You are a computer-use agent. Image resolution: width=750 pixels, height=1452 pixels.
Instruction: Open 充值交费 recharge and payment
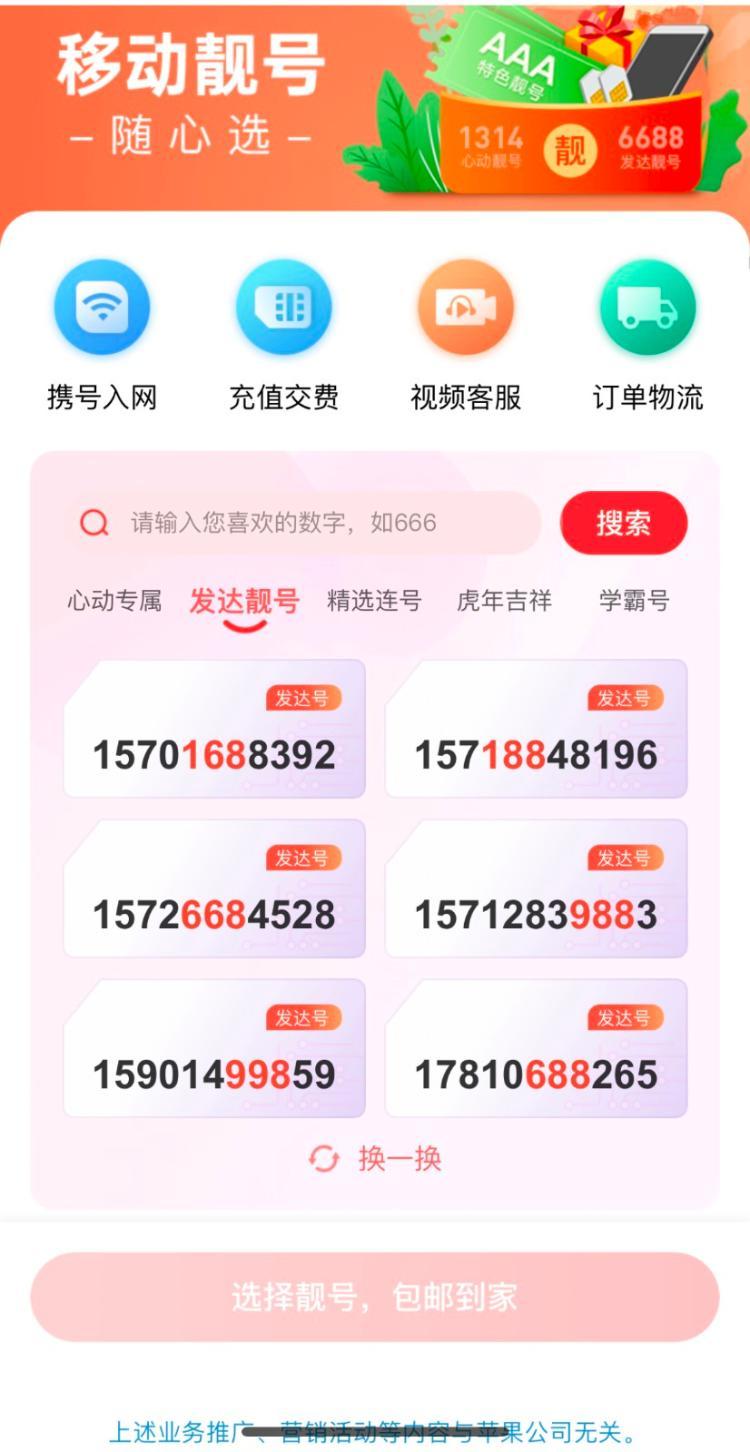coord(284,335)
